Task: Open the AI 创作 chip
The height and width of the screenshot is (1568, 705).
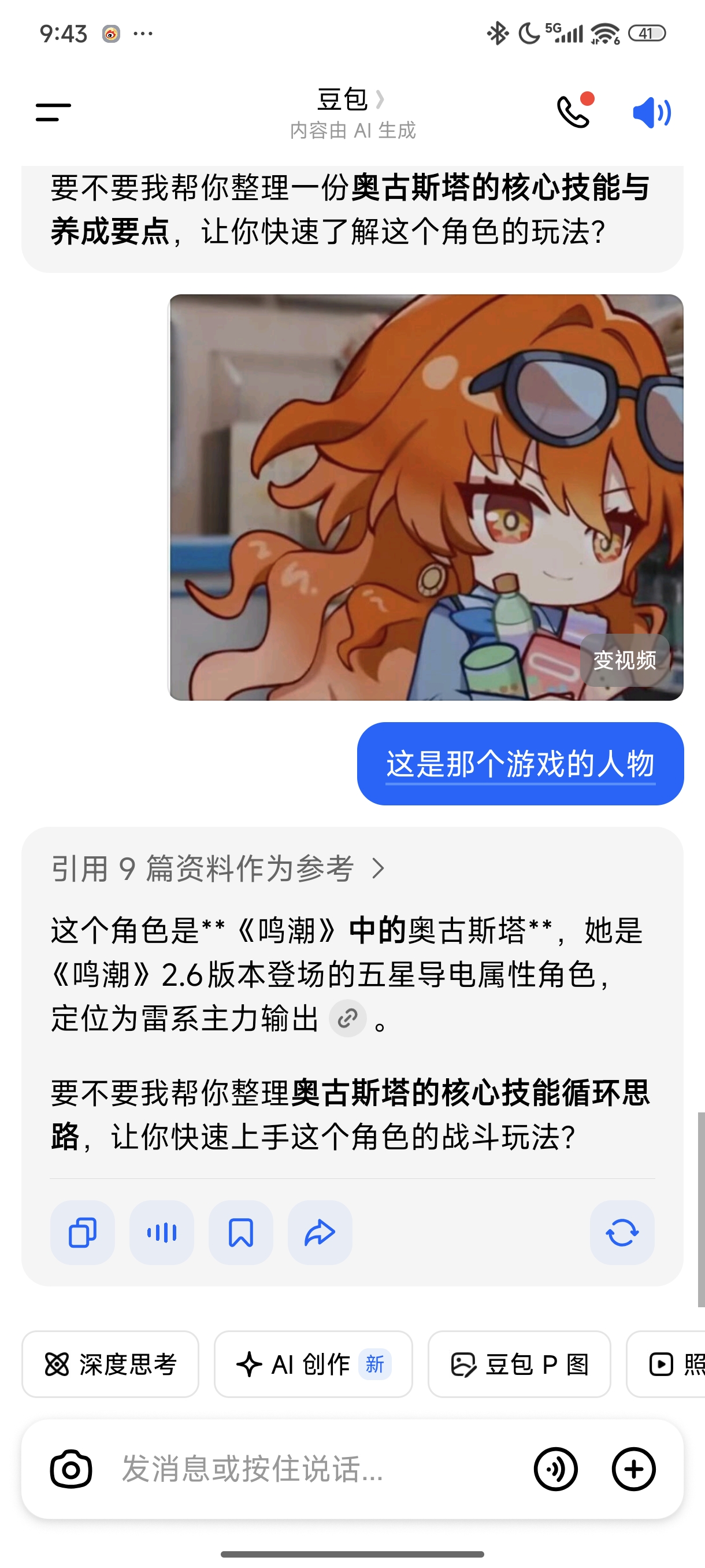Action: [313, 1364]
